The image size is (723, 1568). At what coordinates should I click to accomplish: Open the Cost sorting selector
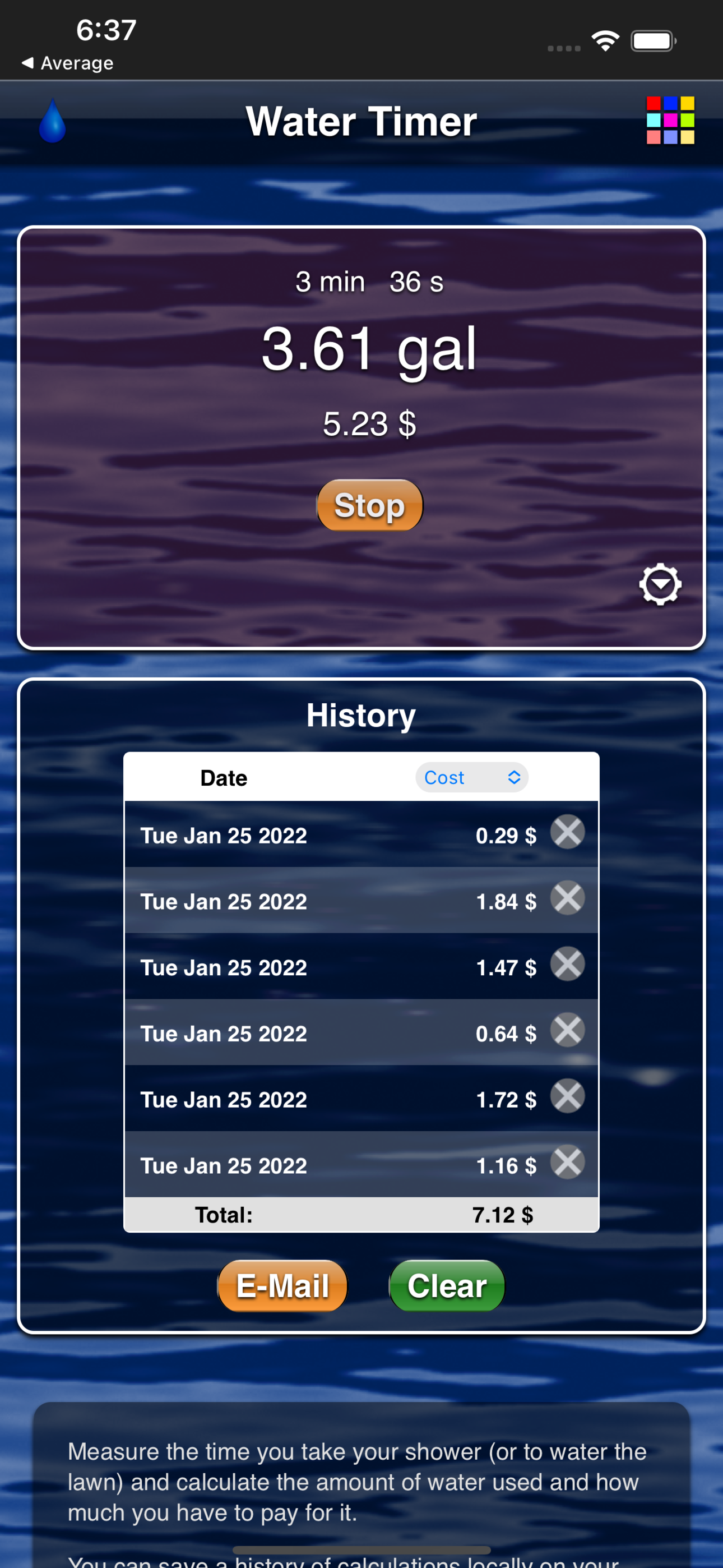click(x=472, y=777)
